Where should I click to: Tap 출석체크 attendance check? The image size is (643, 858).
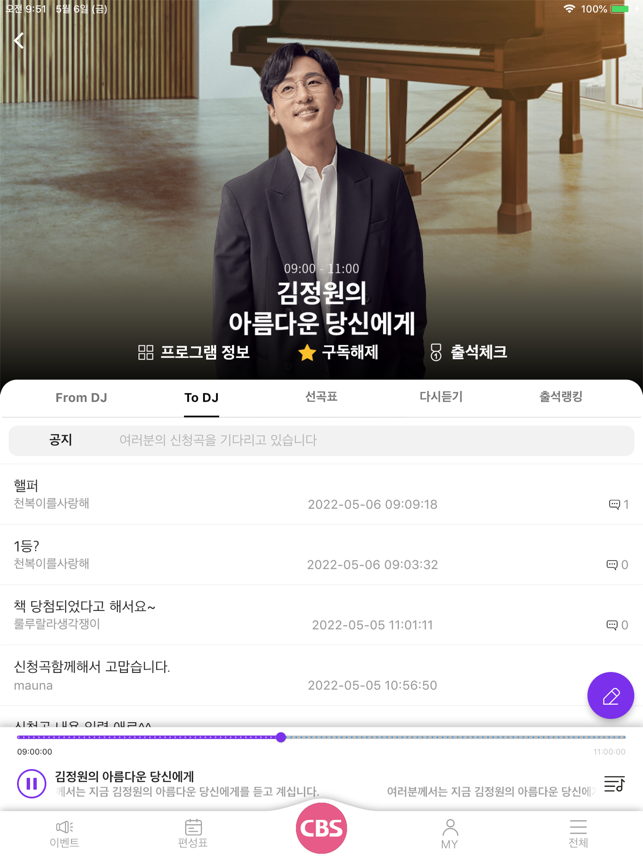click(468, 352)
